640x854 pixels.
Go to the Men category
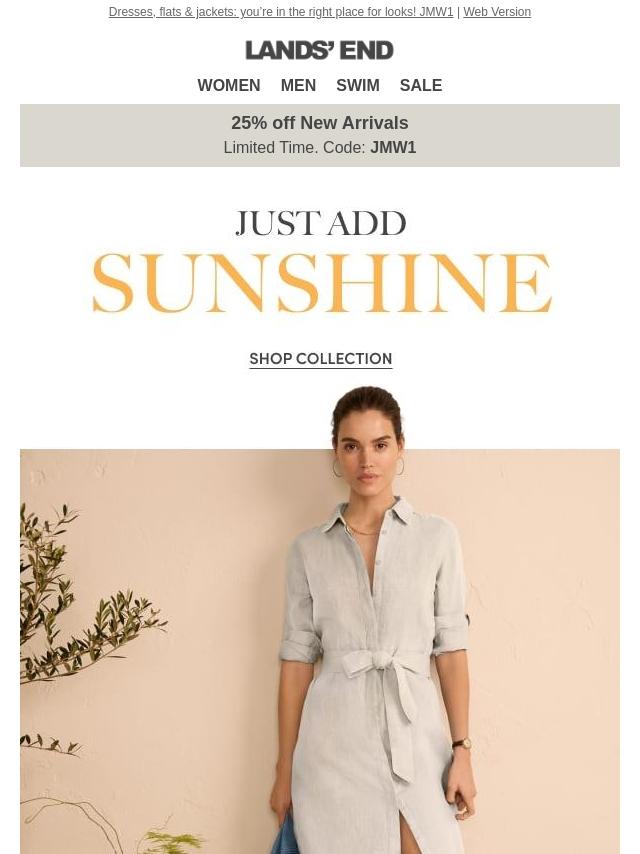[298, 86]
